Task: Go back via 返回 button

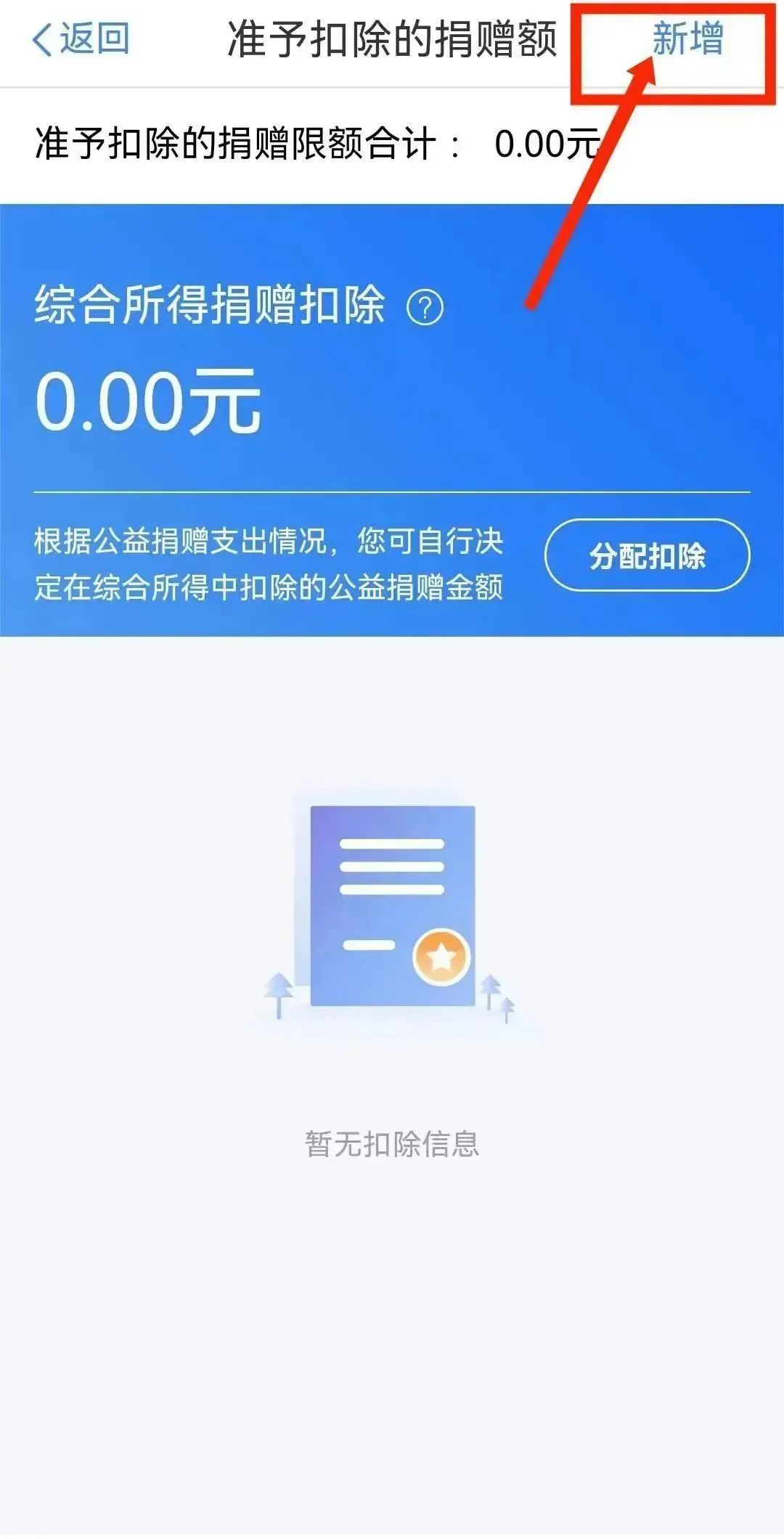Action: pyautogui.click(x=80, y=39)
